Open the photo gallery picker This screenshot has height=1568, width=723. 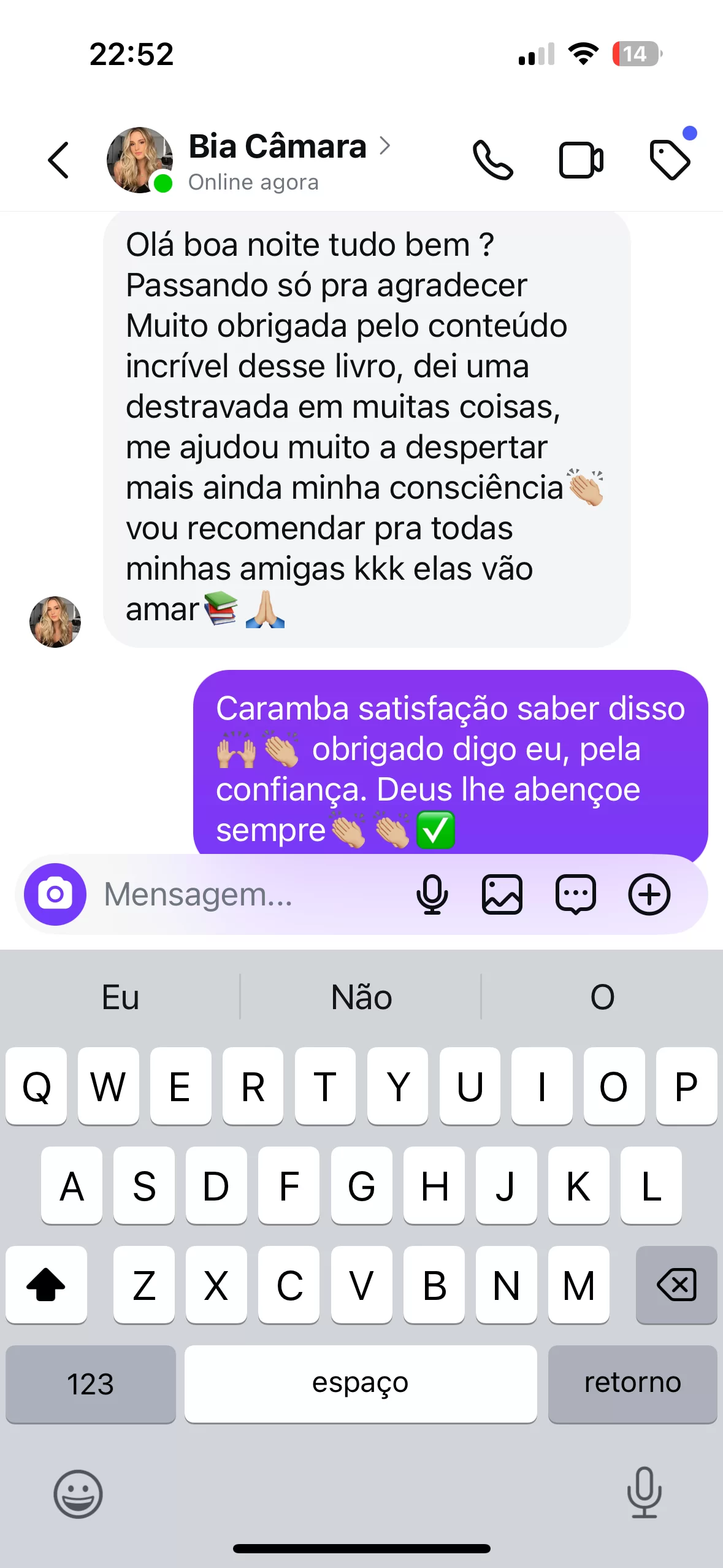[x=502, y=894]
